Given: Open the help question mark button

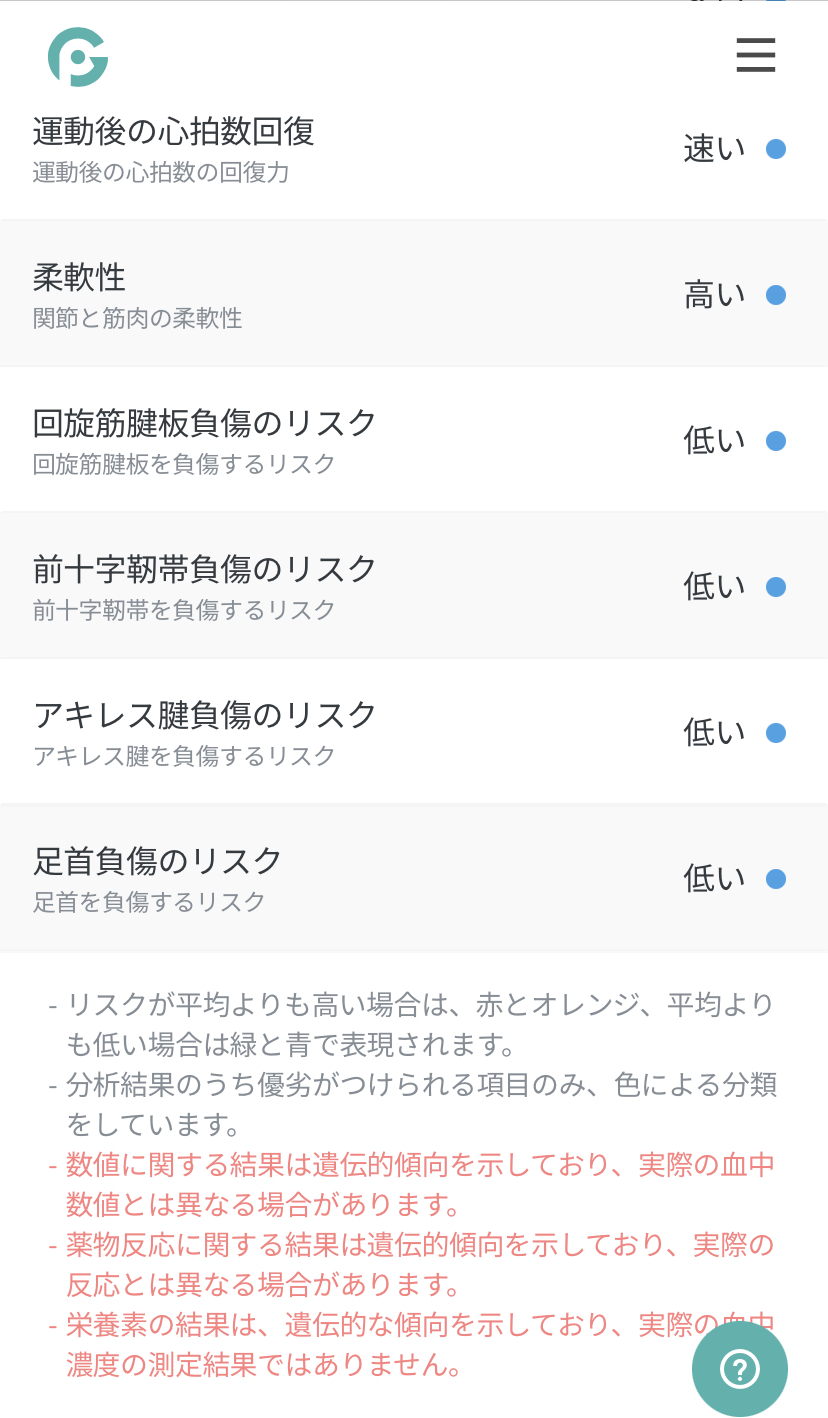Looking at the screenshot, I should point(740,1369).
